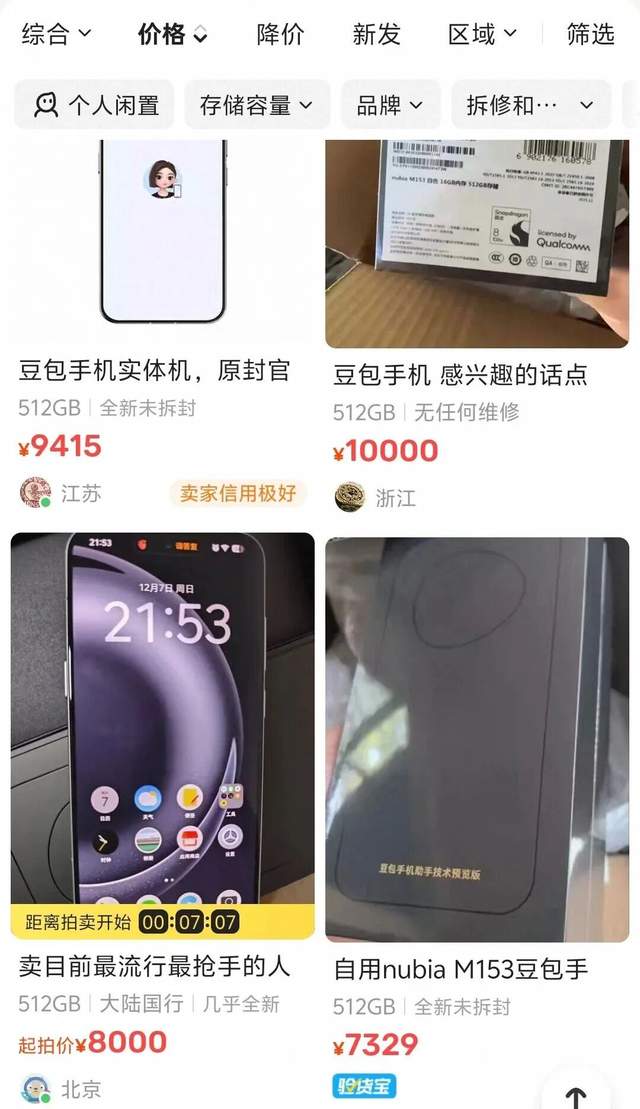Tap the back-to-top arrow button

click(576, 1092)
